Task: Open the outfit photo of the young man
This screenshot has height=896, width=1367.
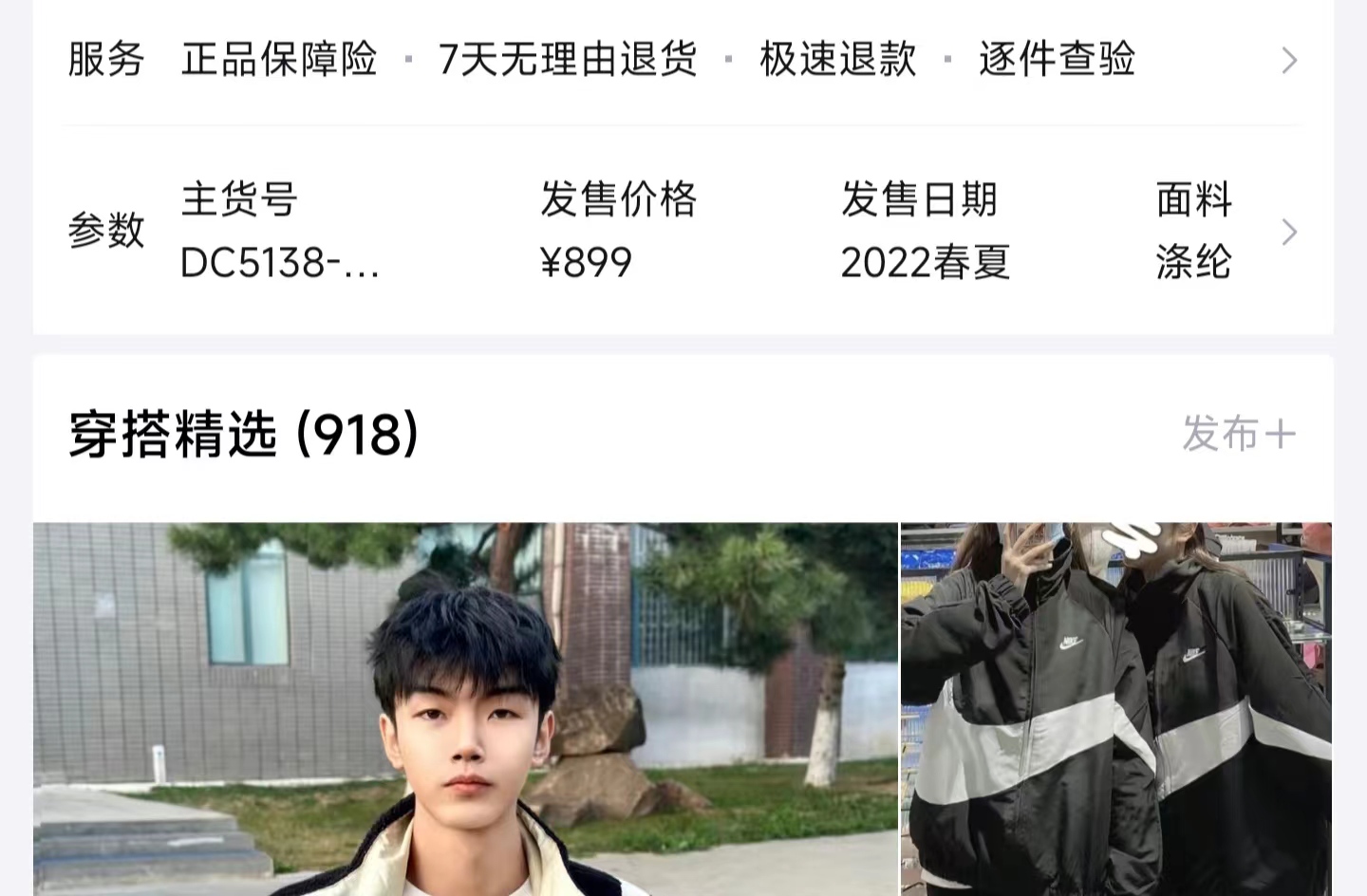Action: pyautogui.click(x=465, y=708)
